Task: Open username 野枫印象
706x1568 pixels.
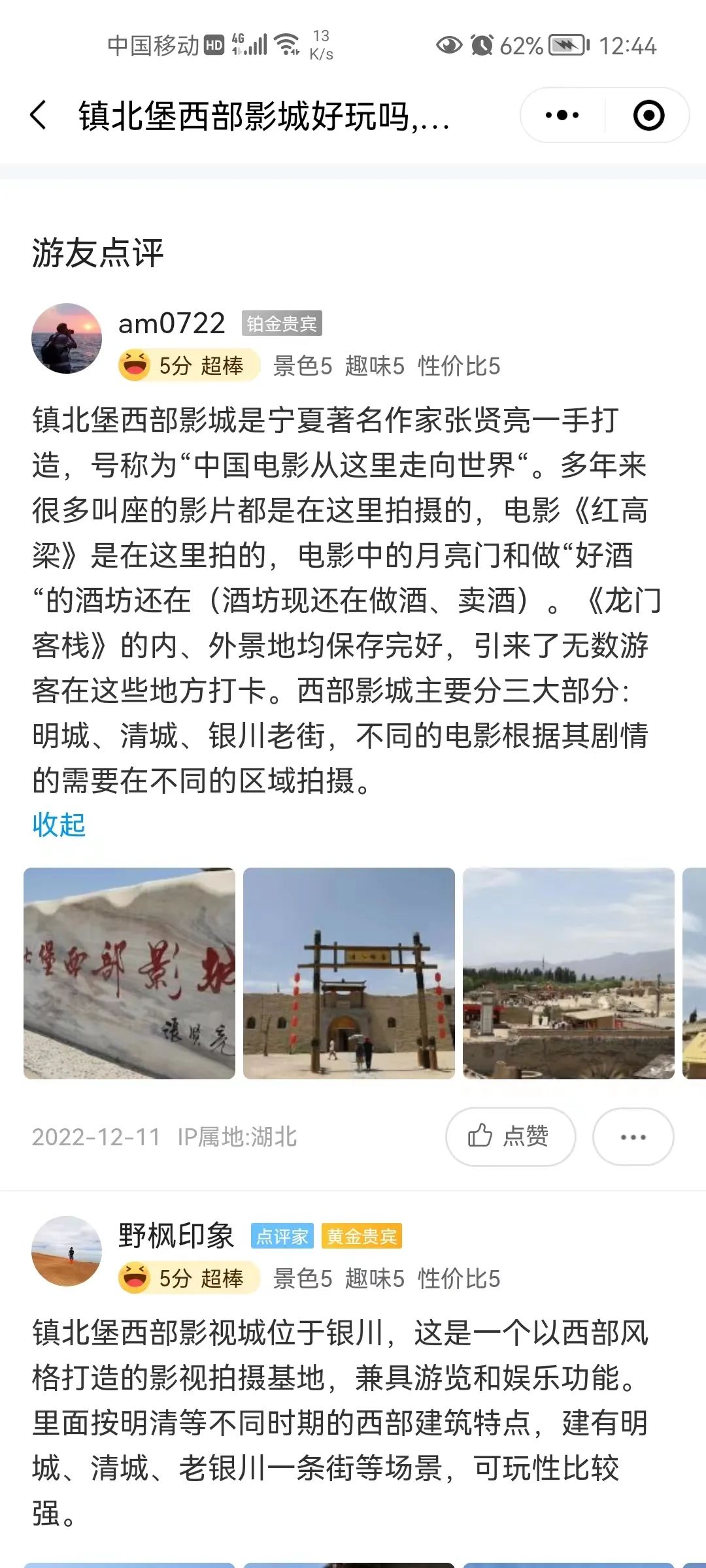Action: (176, 1235)
